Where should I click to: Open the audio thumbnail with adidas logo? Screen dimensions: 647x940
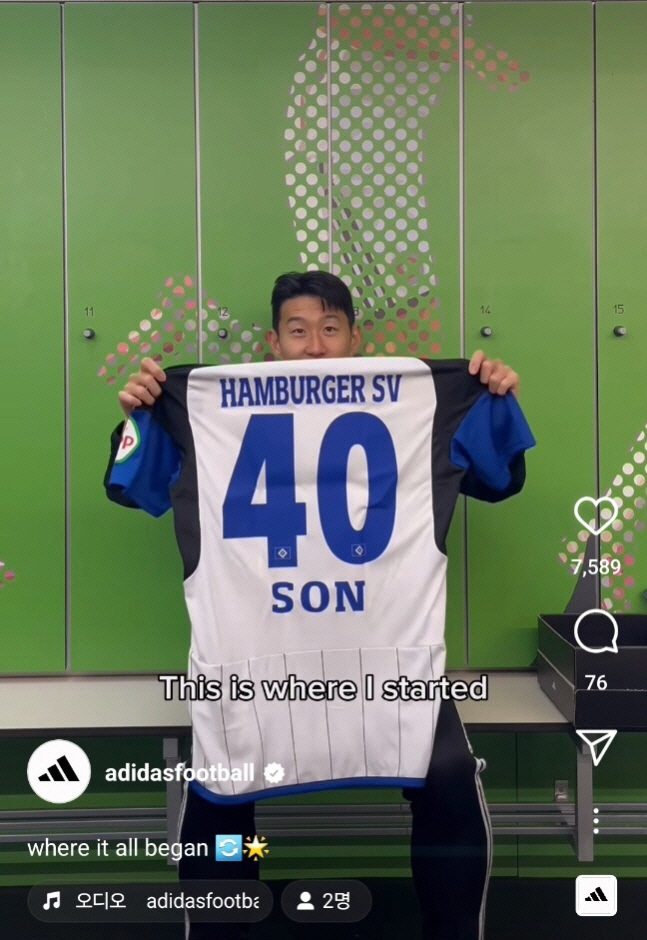point(596,895)
